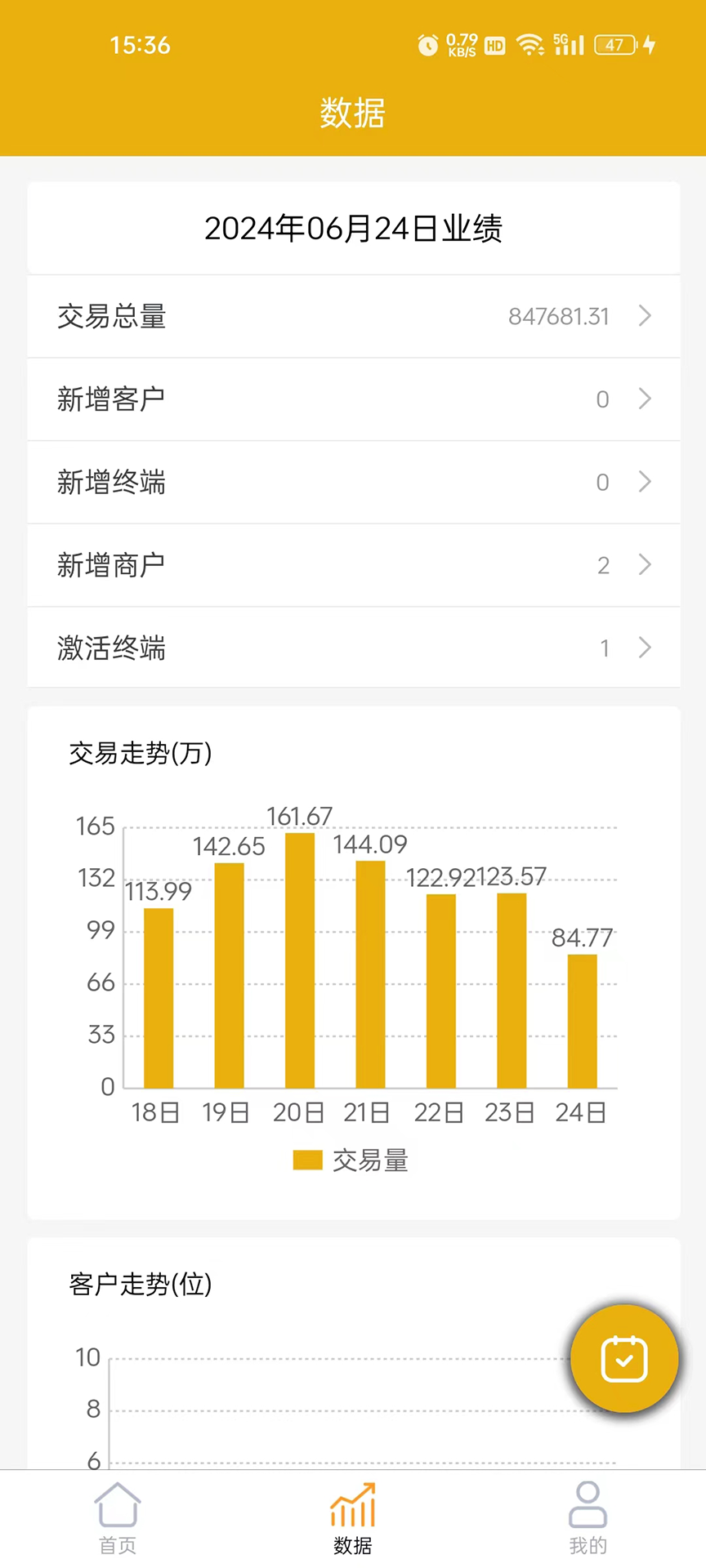Switch to the 首页 tab
The width and height of the screenshot is (706, 1568).
118,1518
